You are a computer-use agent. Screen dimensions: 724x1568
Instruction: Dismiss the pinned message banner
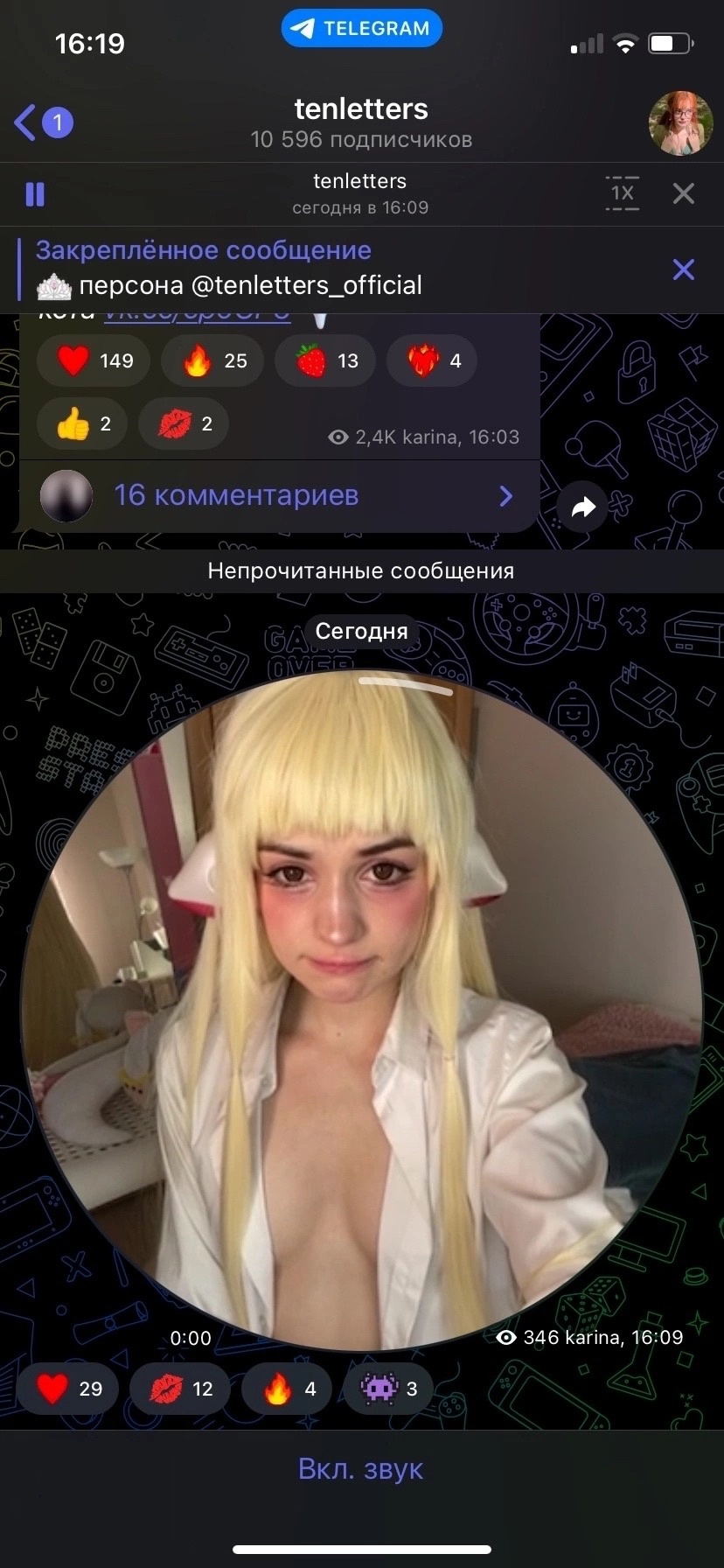pyautogui.click(x=684, y=269)
